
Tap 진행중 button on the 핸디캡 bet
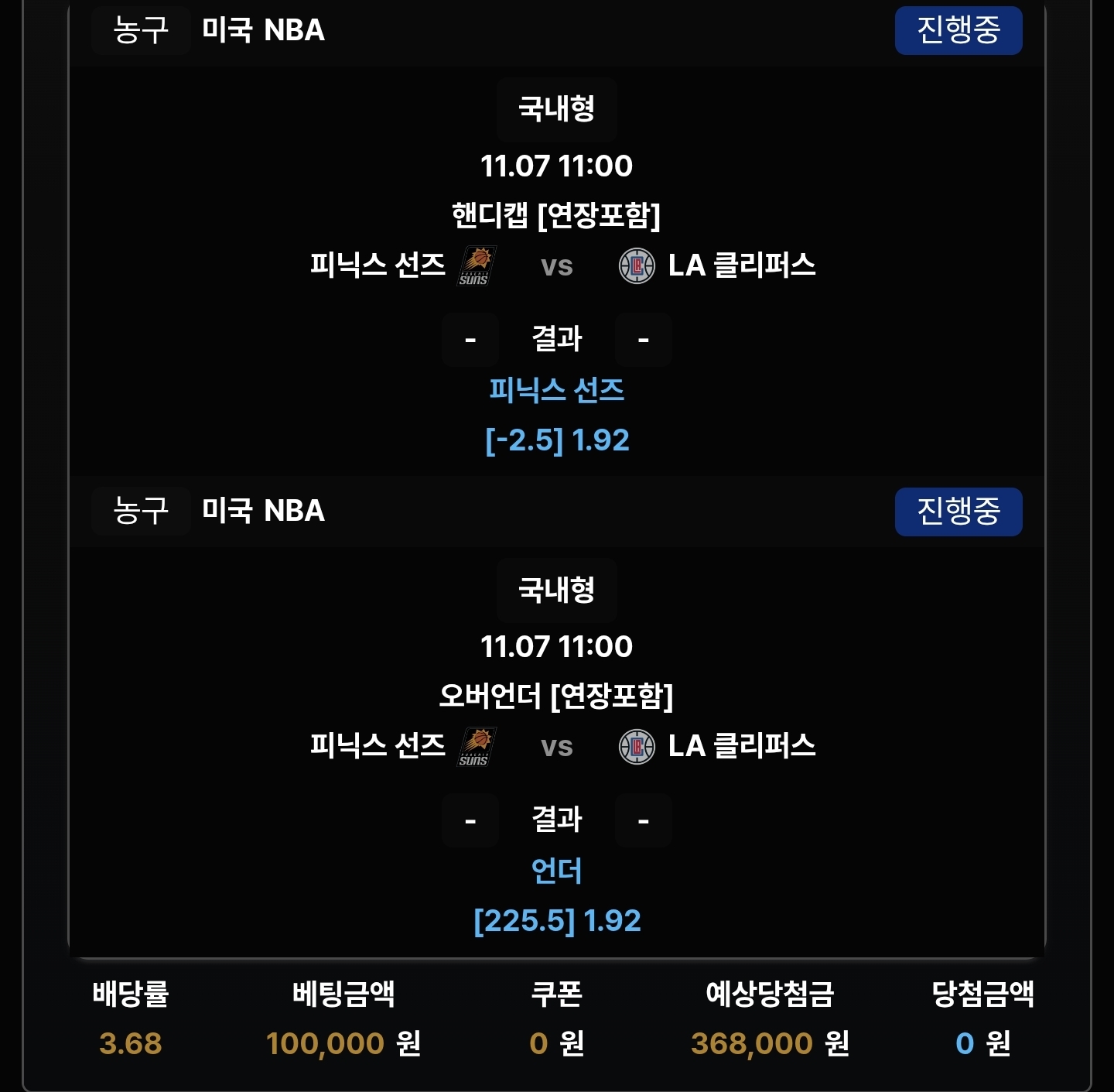click(958, 31)
